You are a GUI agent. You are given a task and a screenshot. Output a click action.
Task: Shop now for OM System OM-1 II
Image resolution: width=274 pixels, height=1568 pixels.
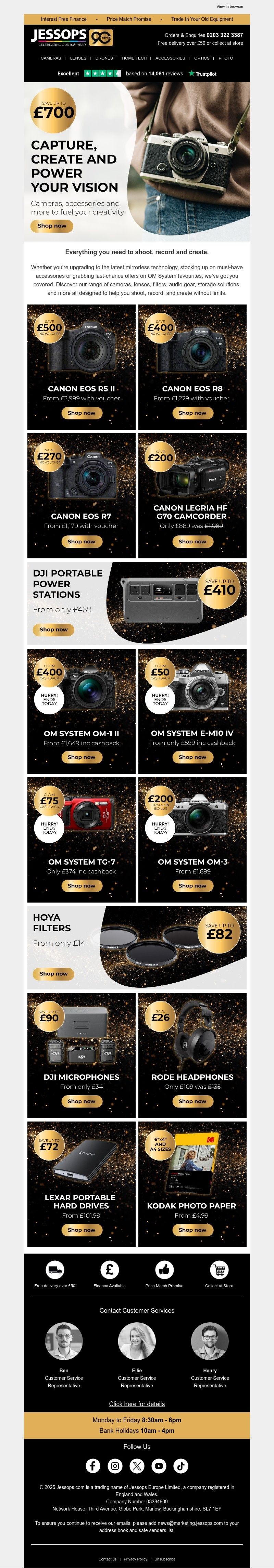point(82,757)
